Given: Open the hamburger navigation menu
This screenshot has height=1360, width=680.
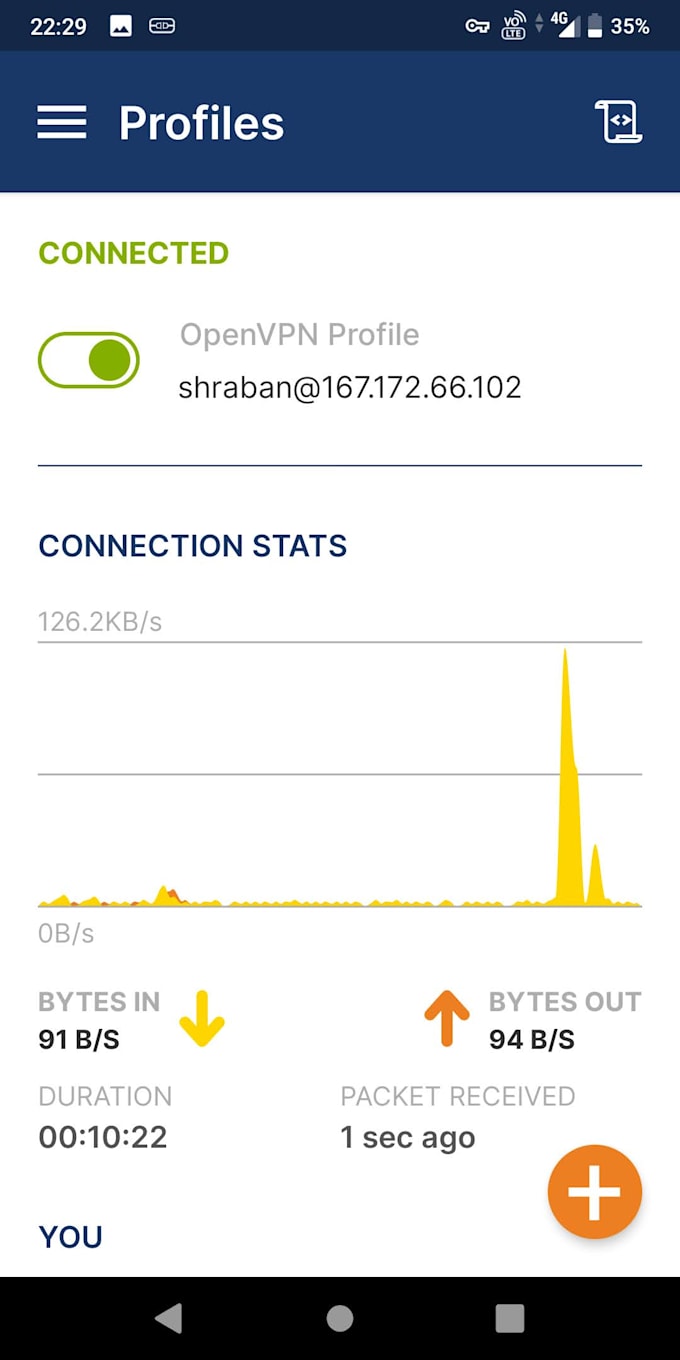Looking at the screenshot, I should (x=62, y=123).
